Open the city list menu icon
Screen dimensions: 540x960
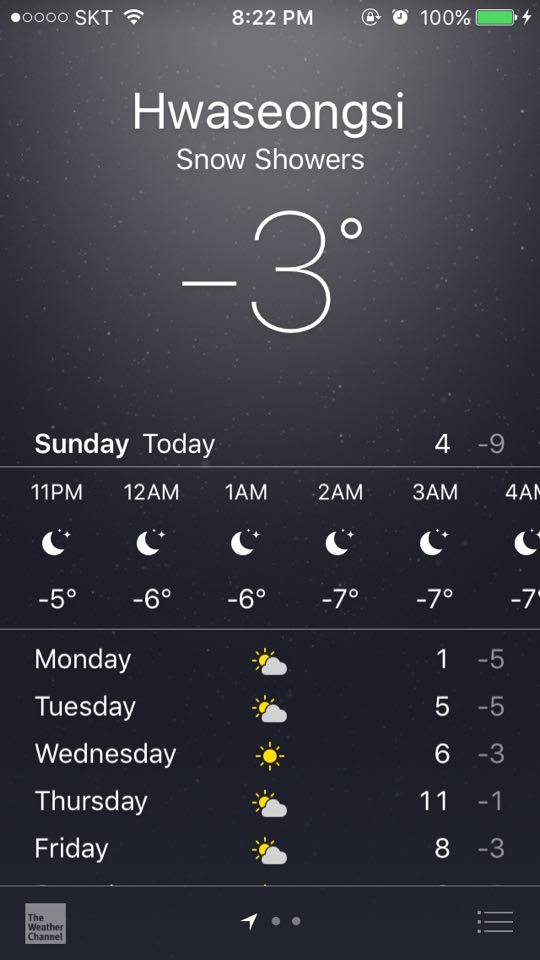495,921
